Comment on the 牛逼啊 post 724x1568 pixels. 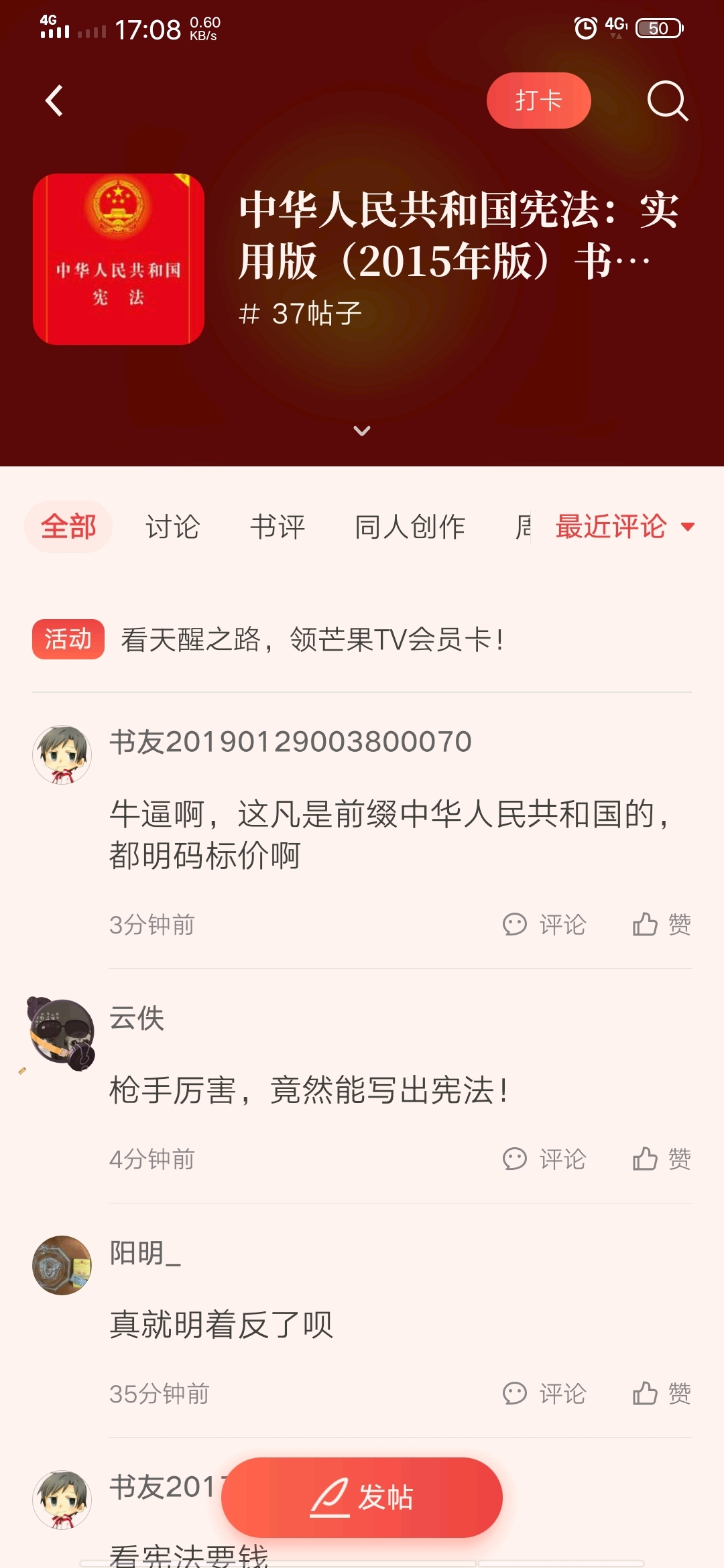click(544, 925)
